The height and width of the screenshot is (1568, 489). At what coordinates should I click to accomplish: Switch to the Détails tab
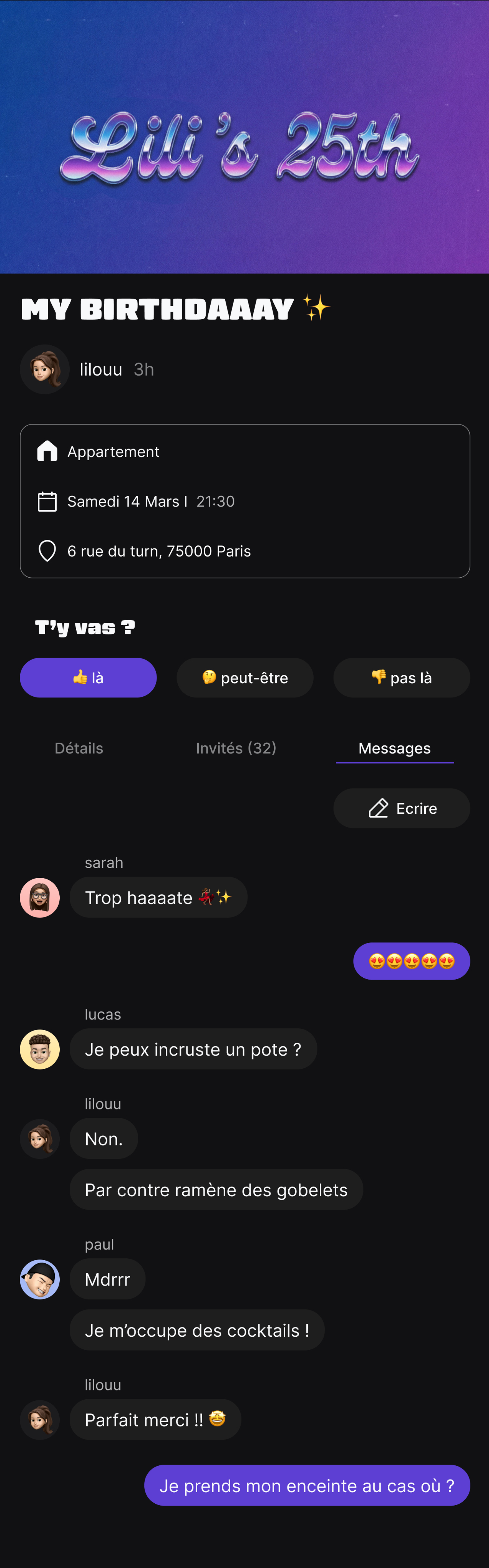(x=79, y=748)
